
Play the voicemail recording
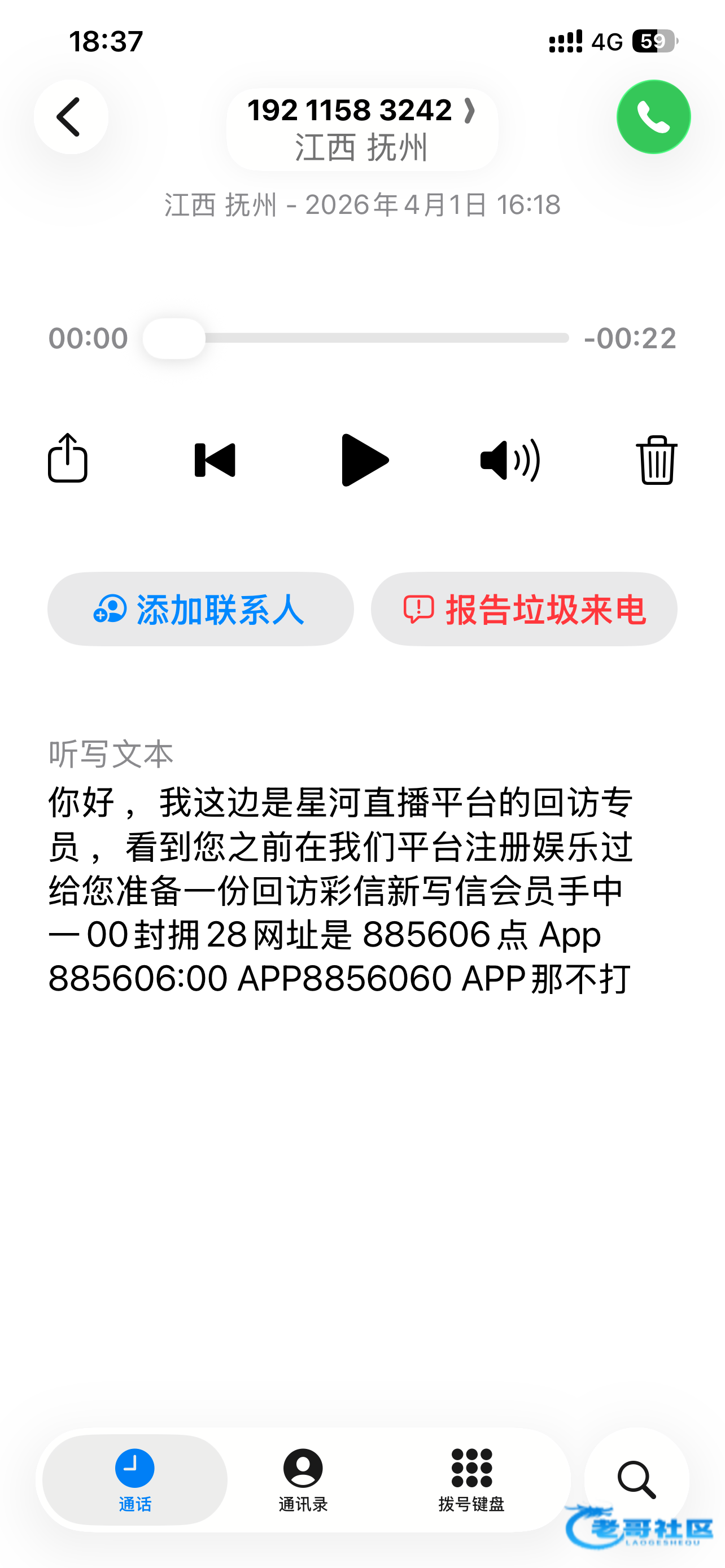364,460
